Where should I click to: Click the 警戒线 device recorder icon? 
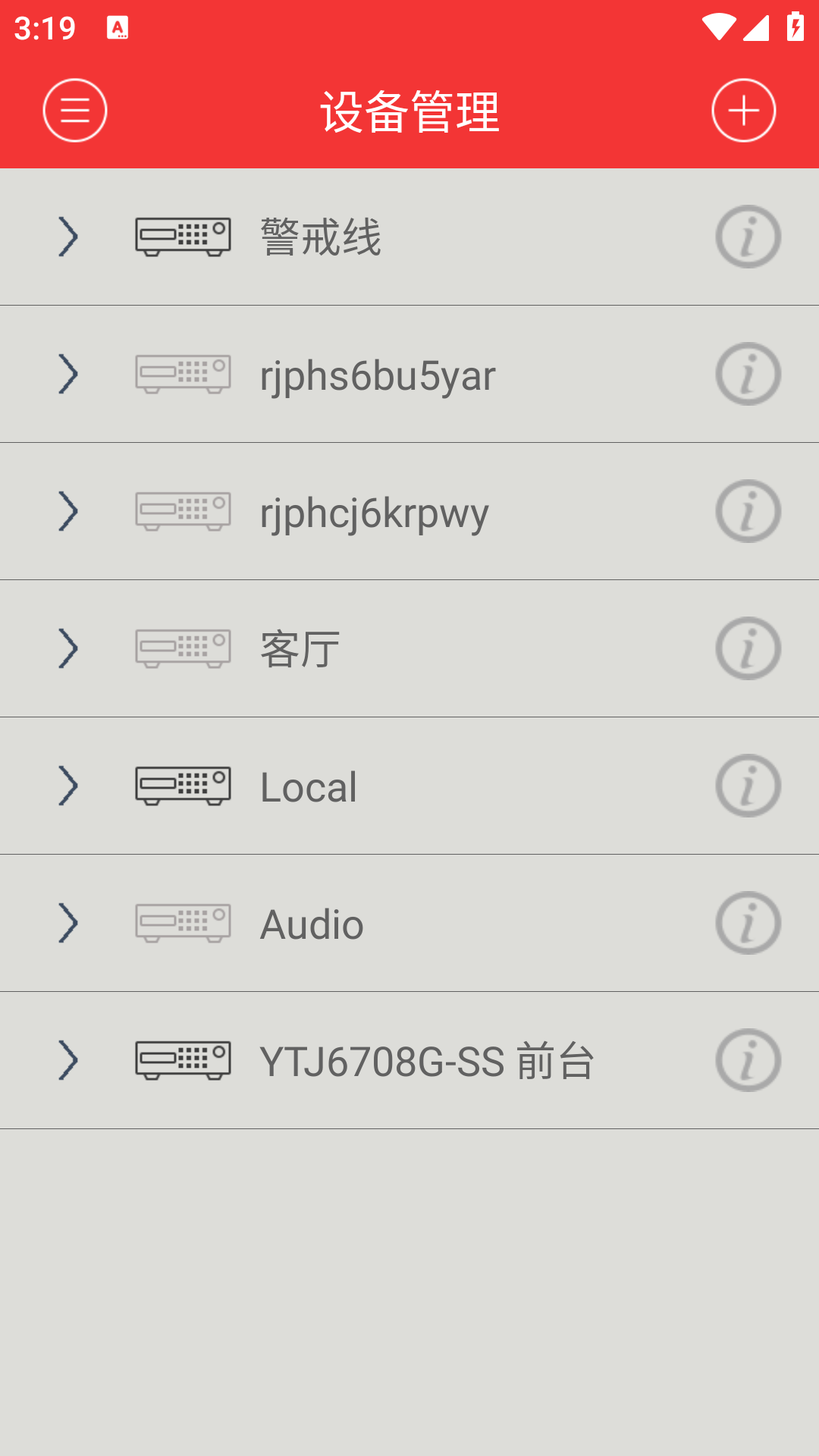click(182, 235)
